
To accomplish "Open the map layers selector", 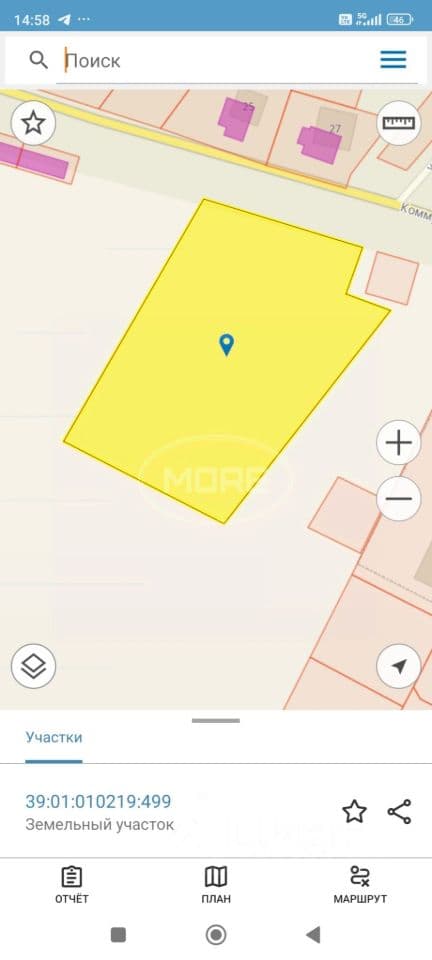I will 33,666.
